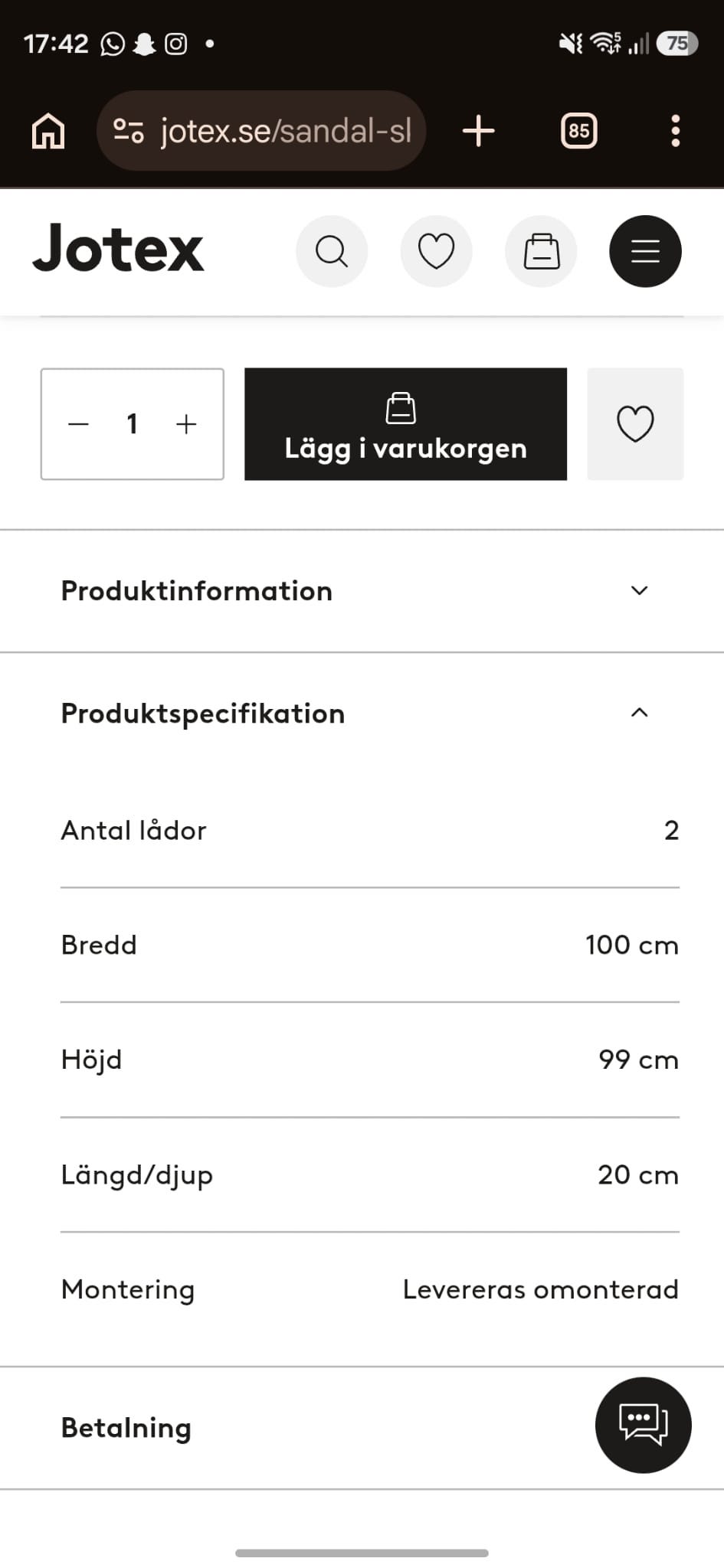Open the hamburger menu

point(645,251)
